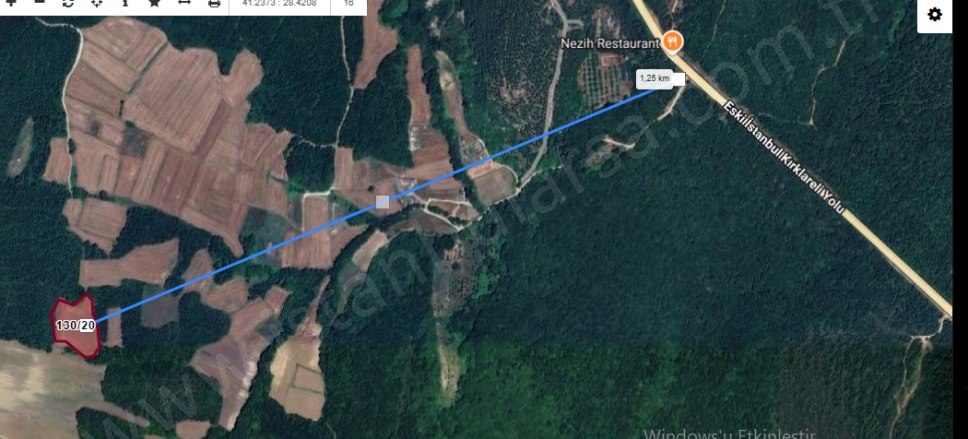Open the settings gear
Viewport: 968px width, 439px height.
coord(934,15)
